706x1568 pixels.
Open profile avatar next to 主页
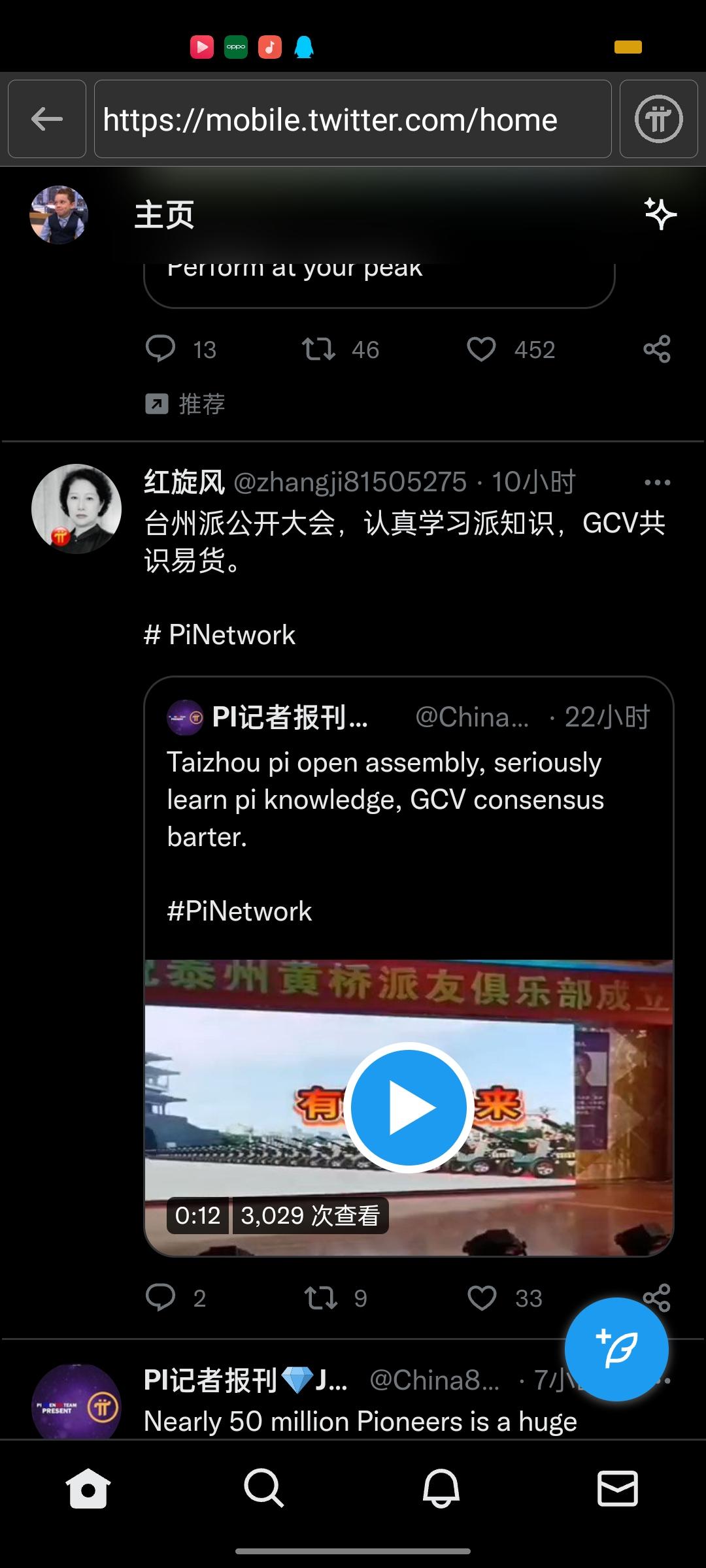(x=59, y=215)
